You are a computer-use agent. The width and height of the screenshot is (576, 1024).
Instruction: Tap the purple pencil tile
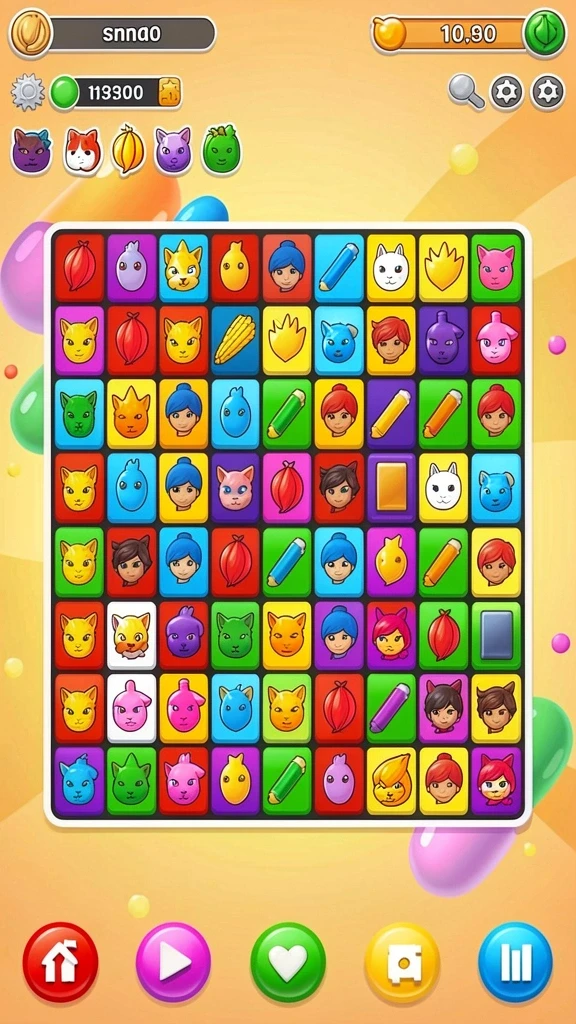pos(391,708)
